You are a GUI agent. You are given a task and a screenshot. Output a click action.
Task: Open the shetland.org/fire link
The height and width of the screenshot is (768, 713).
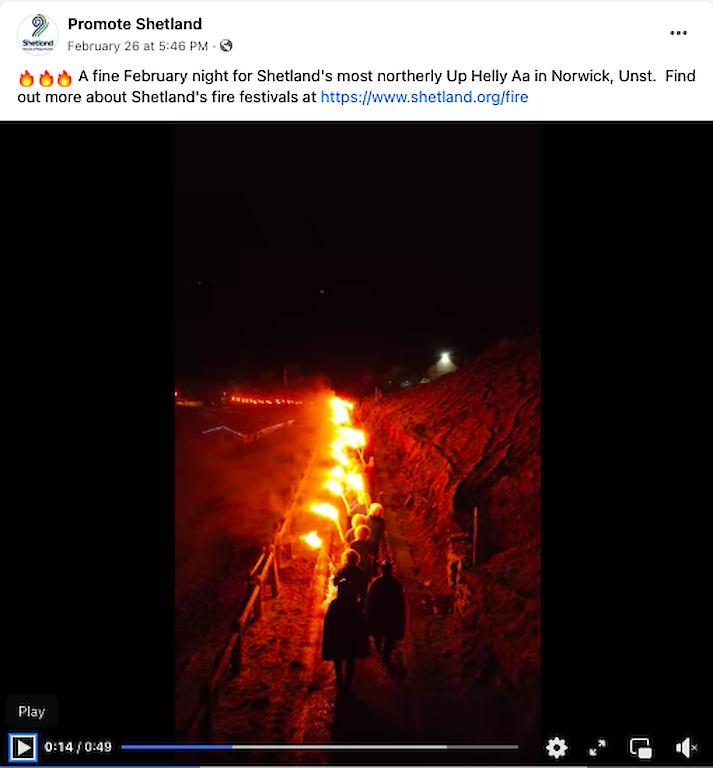[x=424, y=97]
